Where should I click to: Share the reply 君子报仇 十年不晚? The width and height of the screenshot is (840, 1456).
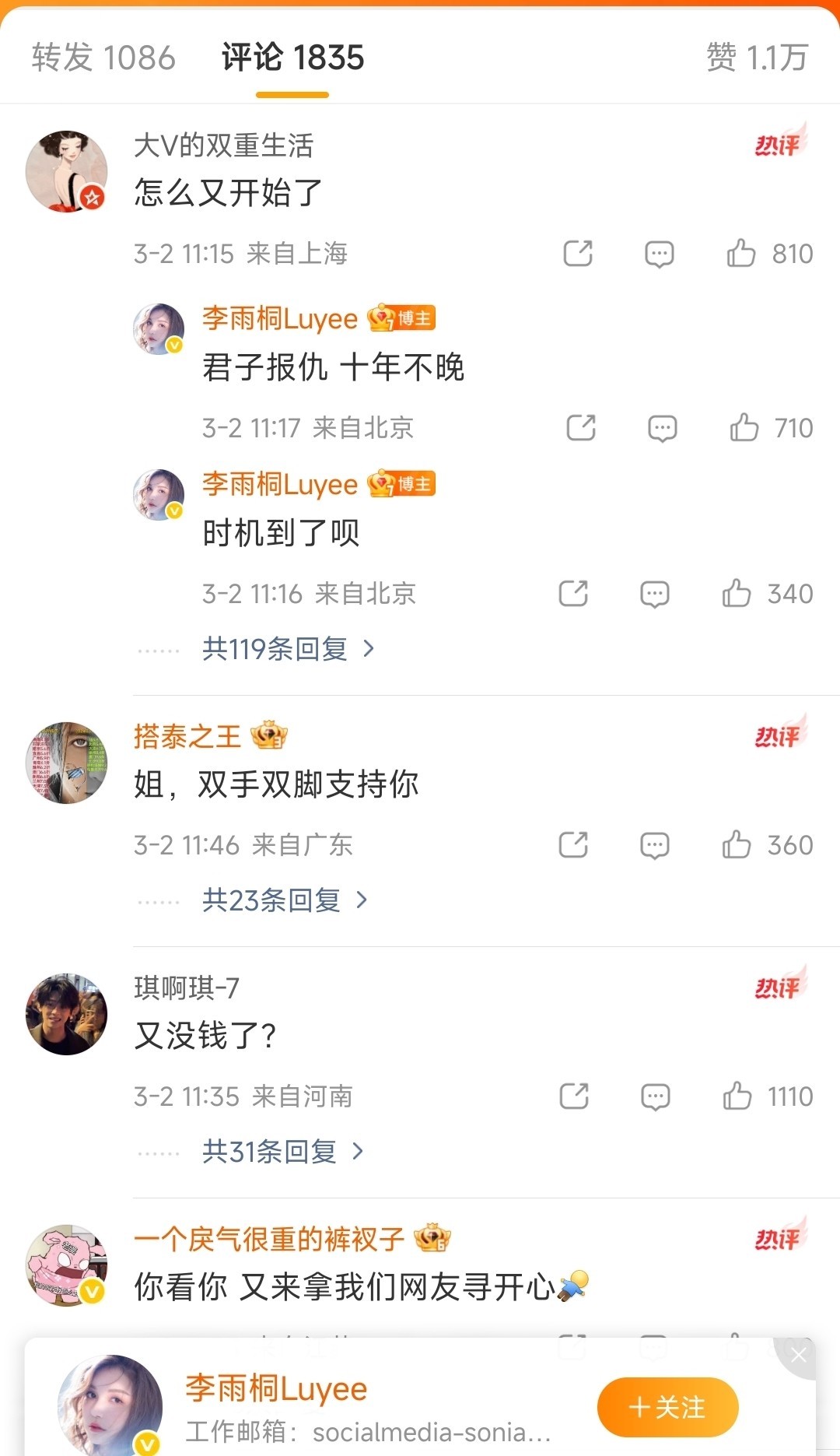(x=581, y=427)
